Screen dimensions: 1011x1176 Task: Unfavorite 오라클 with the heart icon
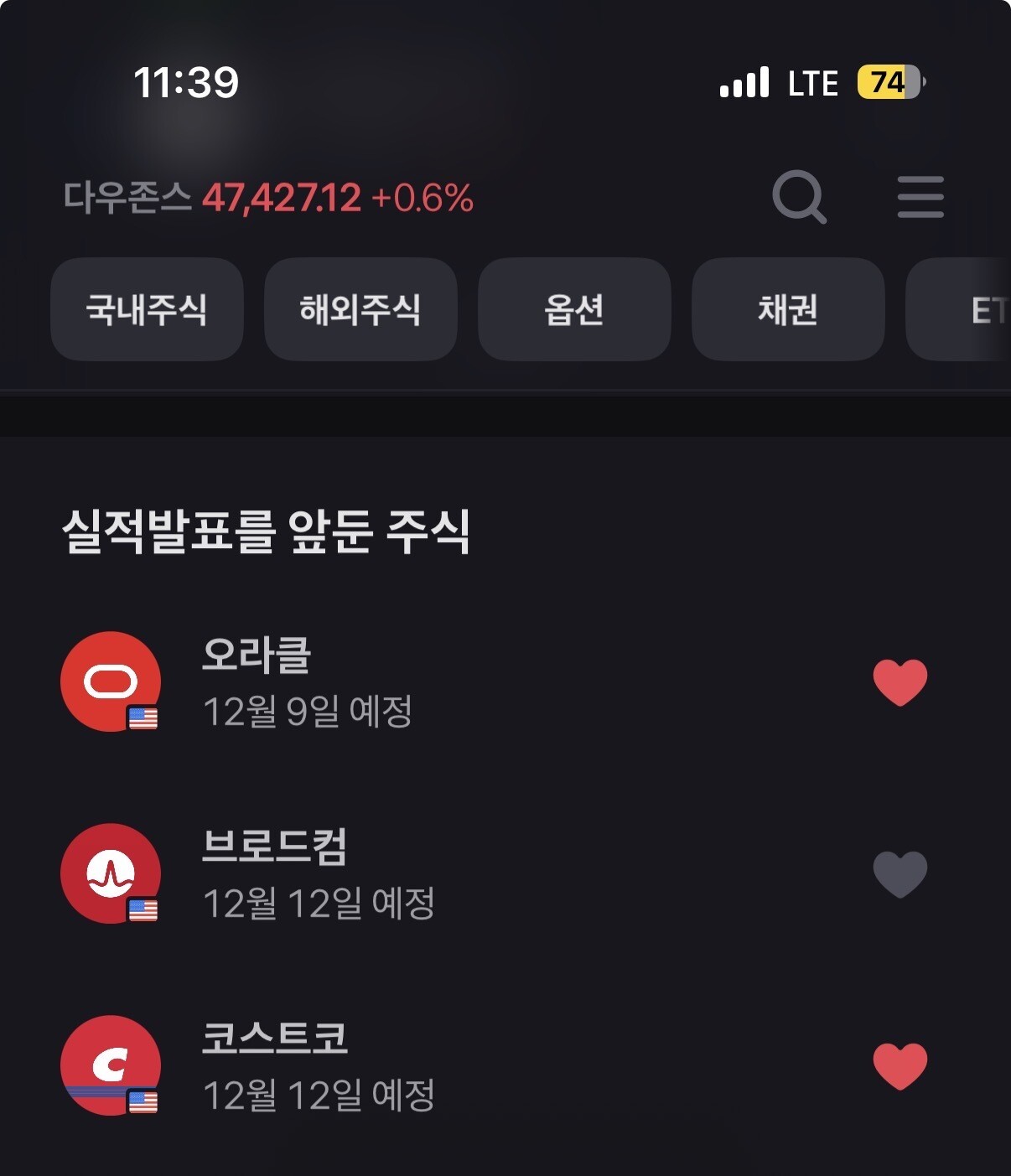(x=900, y=682)
